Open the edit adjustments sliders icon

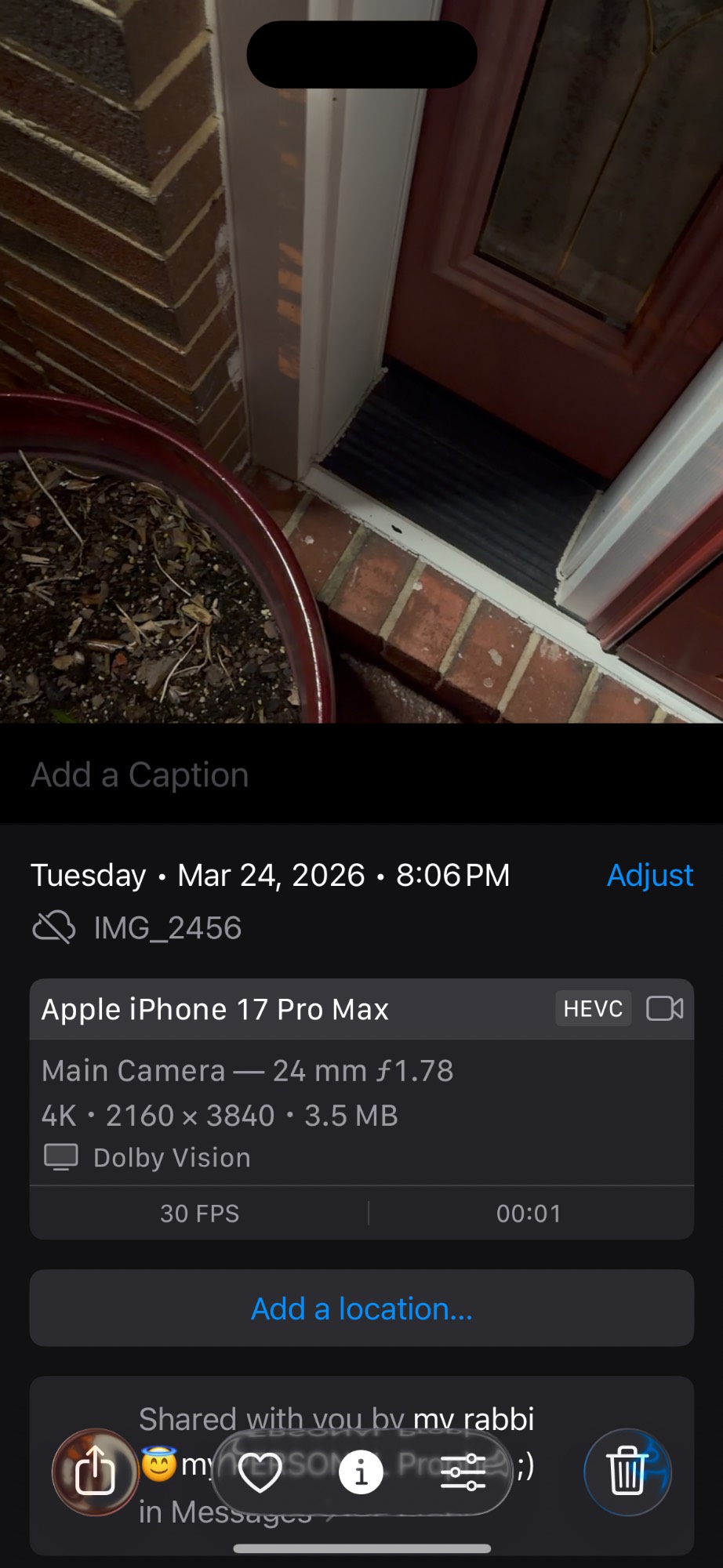click(463, 1472)
